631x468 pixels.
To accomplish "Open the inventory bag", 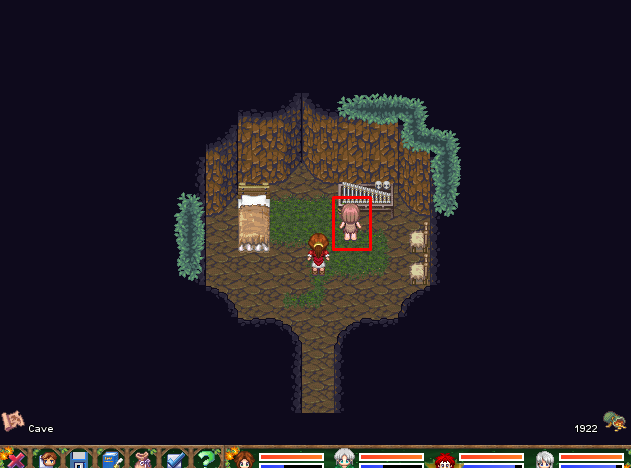I will tap(142, 459).
